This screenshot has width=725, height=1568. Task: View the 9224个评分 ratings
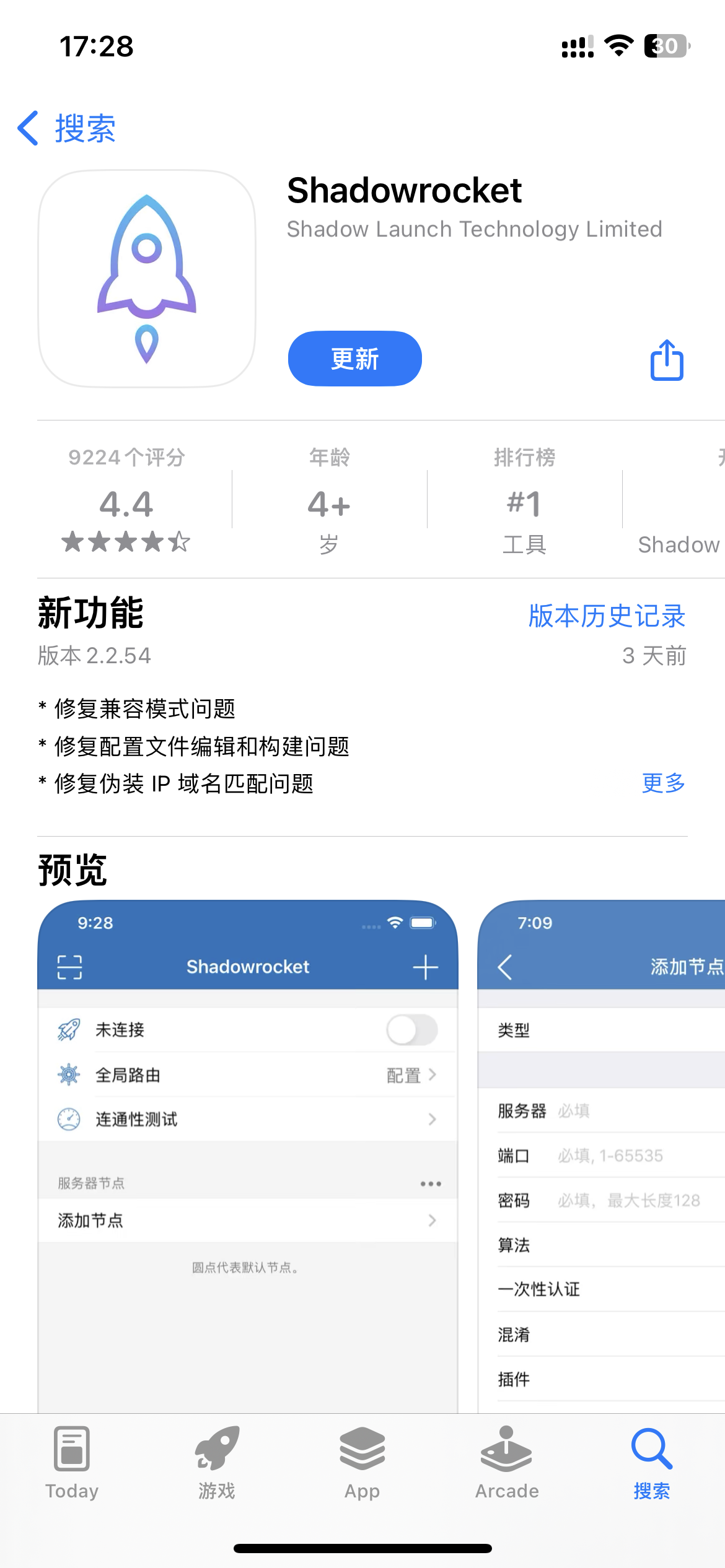[x=126, y=500]
